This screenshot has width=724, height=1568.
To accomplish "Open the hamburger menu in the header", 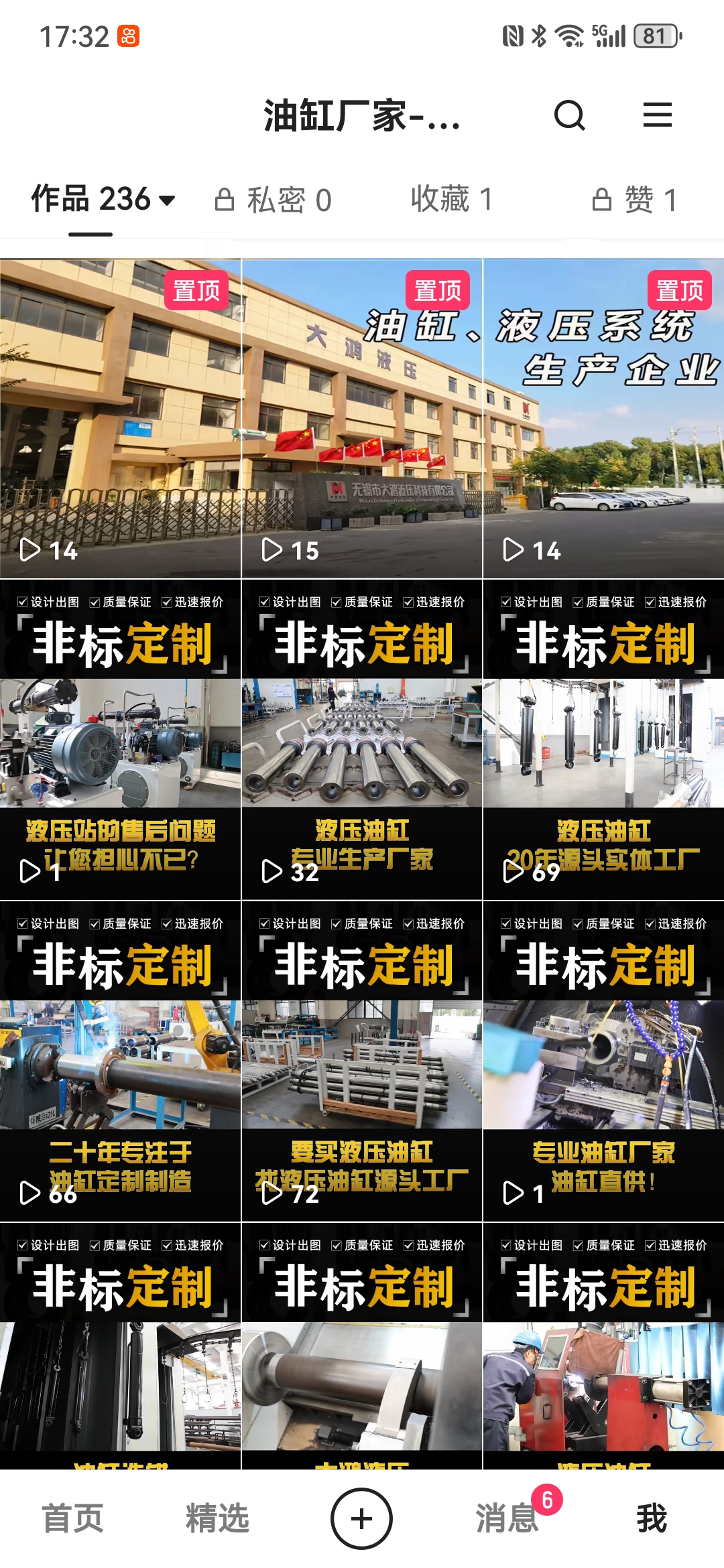I will pos(657,115).
